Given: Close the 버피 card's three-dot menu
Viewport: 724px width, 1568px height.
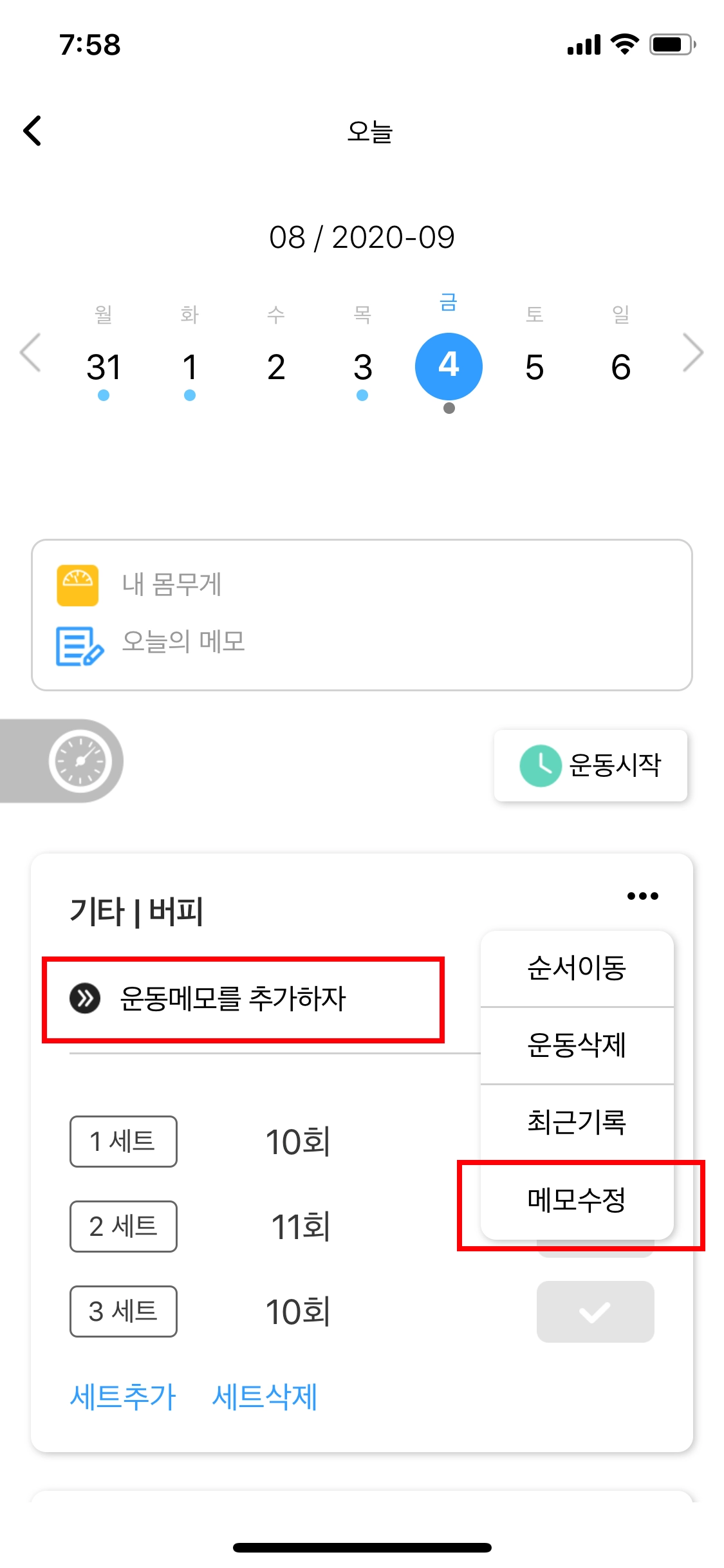Looking at the screenshot, I should coord(642,896).
